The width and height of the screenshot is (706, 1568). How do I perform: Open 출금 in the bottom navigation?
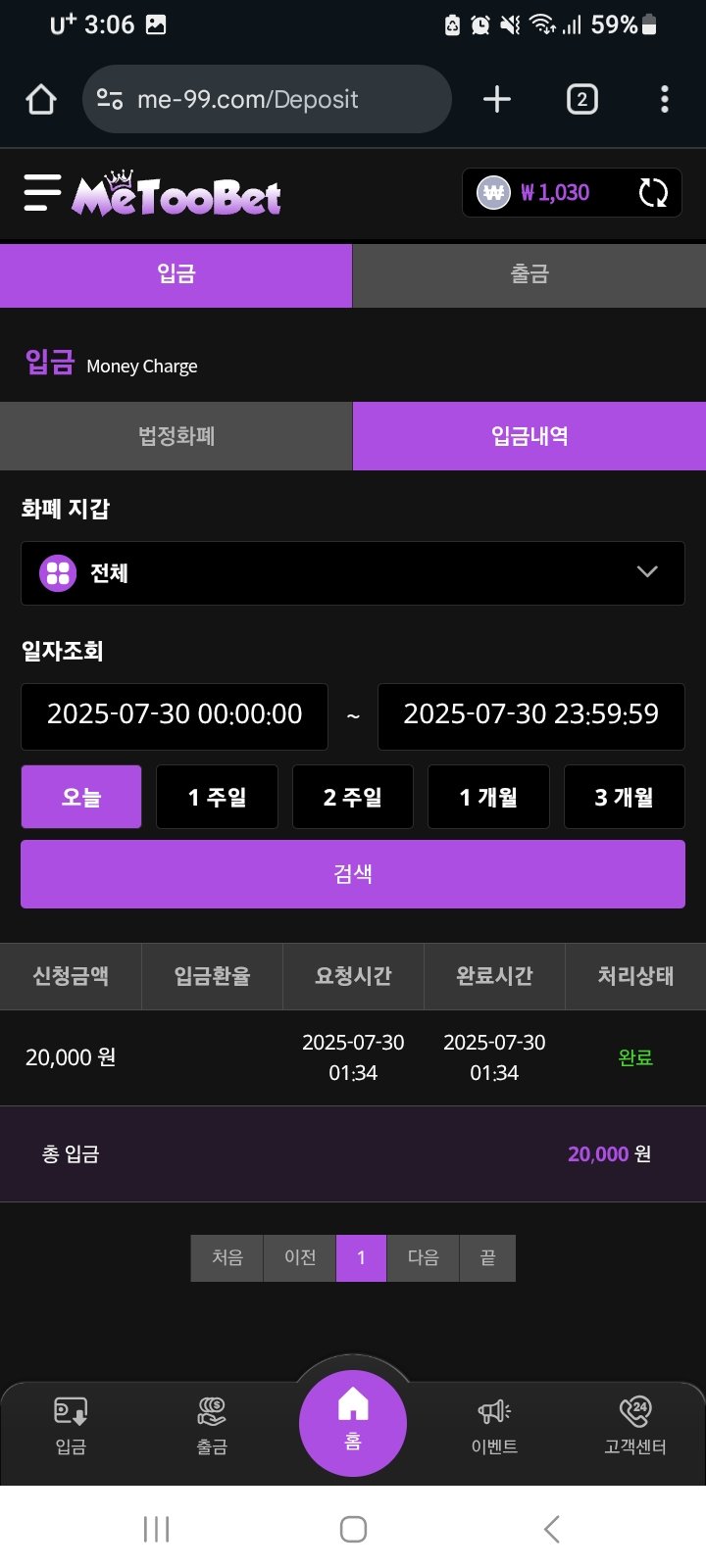pos(212,1426)
